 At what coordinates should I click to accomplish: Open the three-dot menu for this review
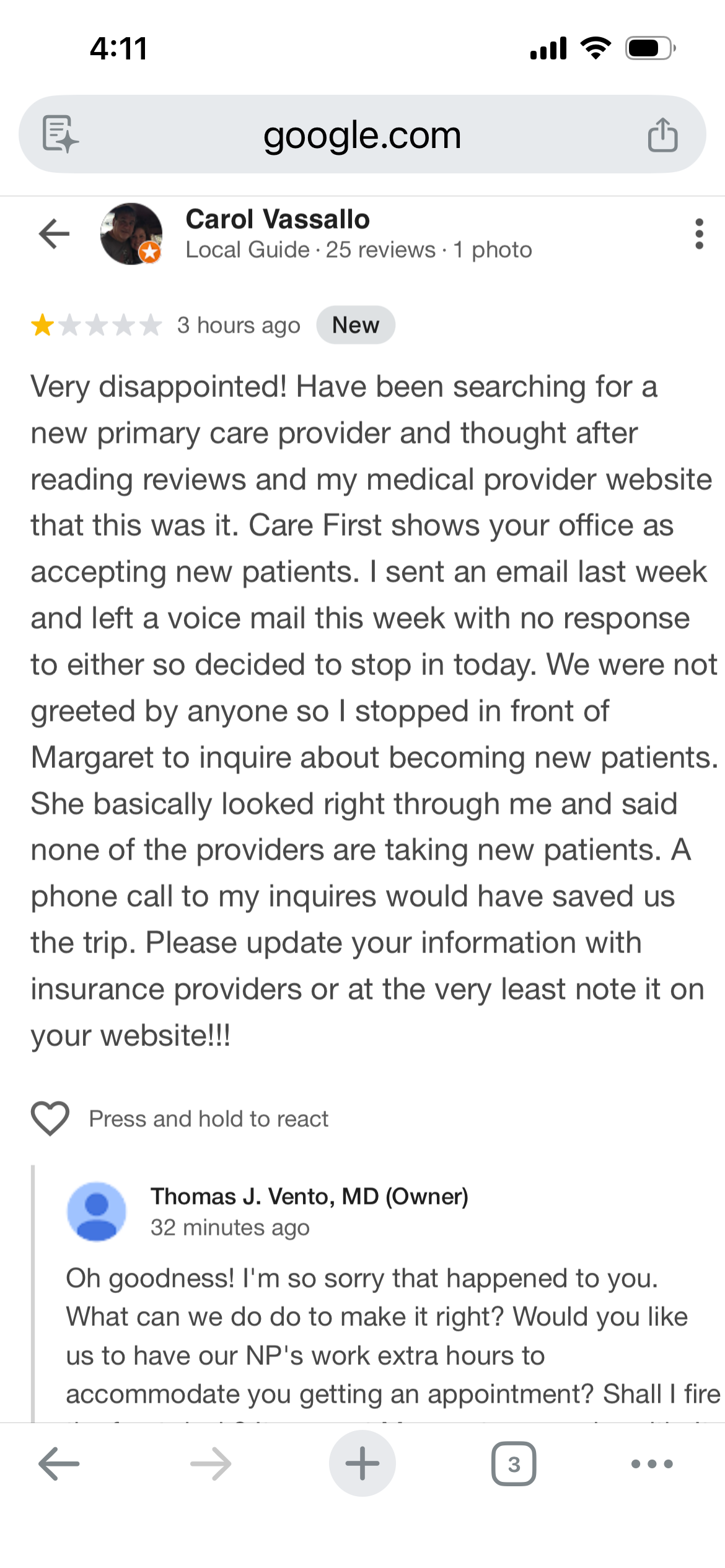pos(699,234)
